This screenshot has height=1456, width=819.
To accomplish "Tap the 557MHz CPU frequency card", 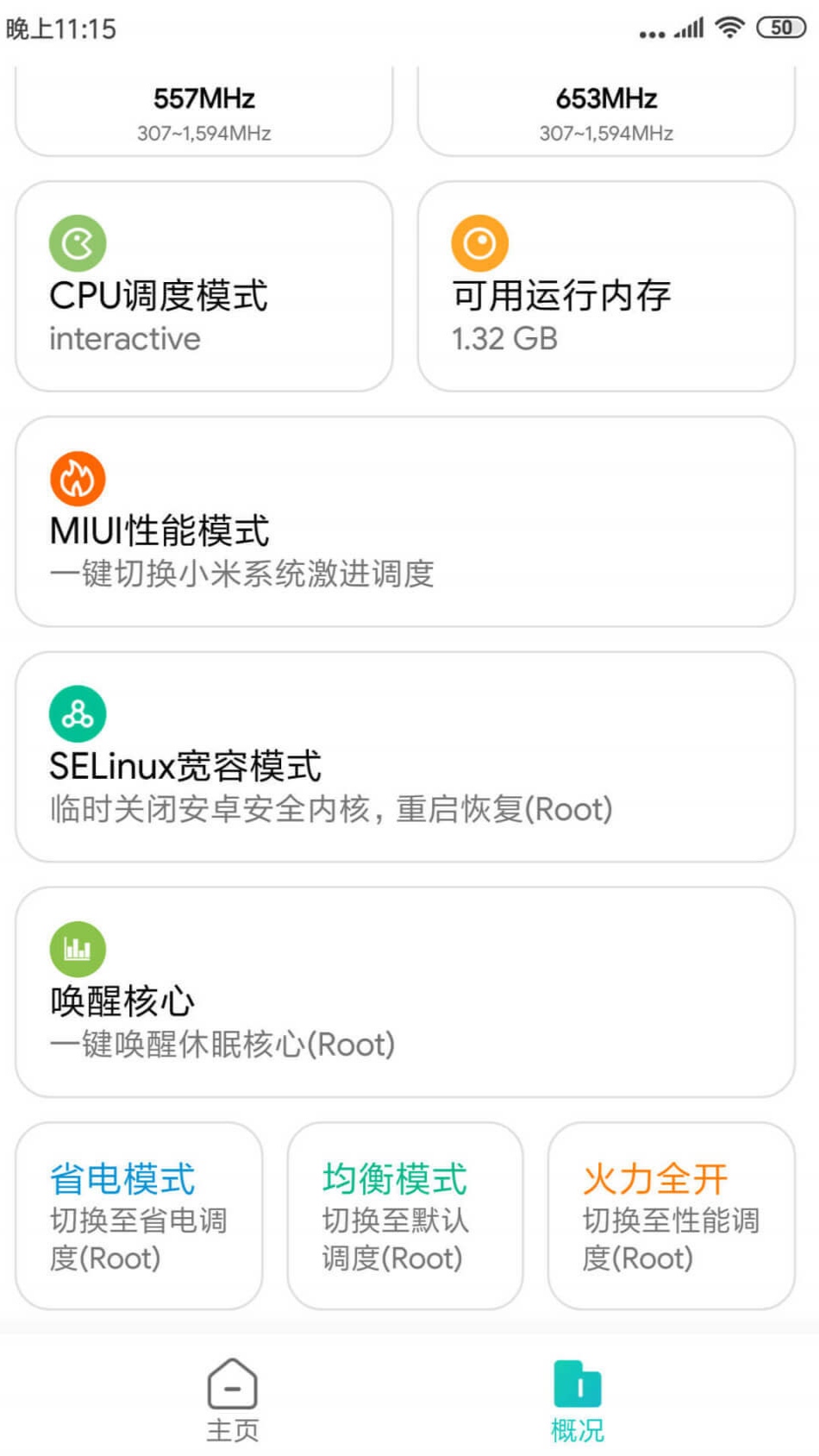I will click(x=203, y=111).
